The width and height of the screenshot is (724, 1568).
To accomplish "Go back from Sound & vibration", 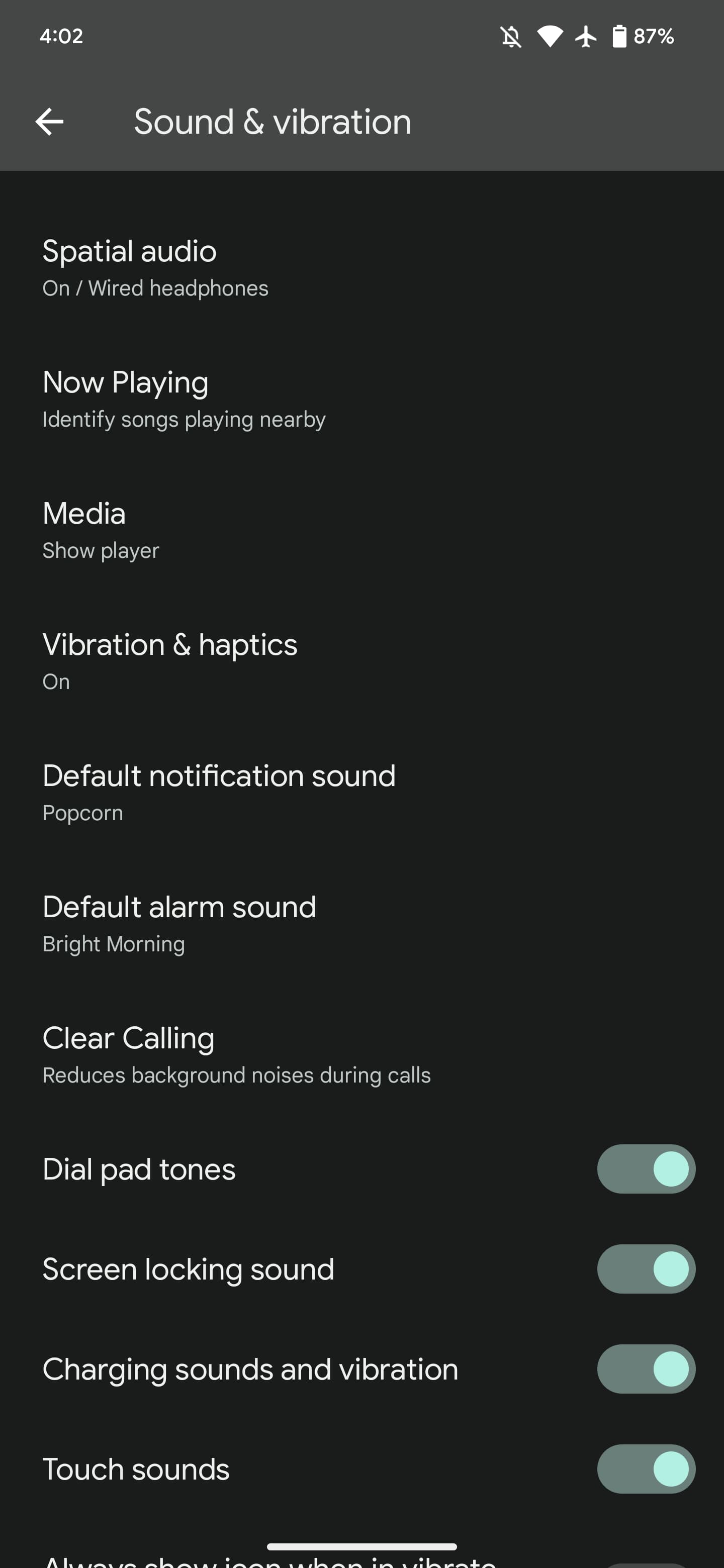I will [x=49, y=122].
